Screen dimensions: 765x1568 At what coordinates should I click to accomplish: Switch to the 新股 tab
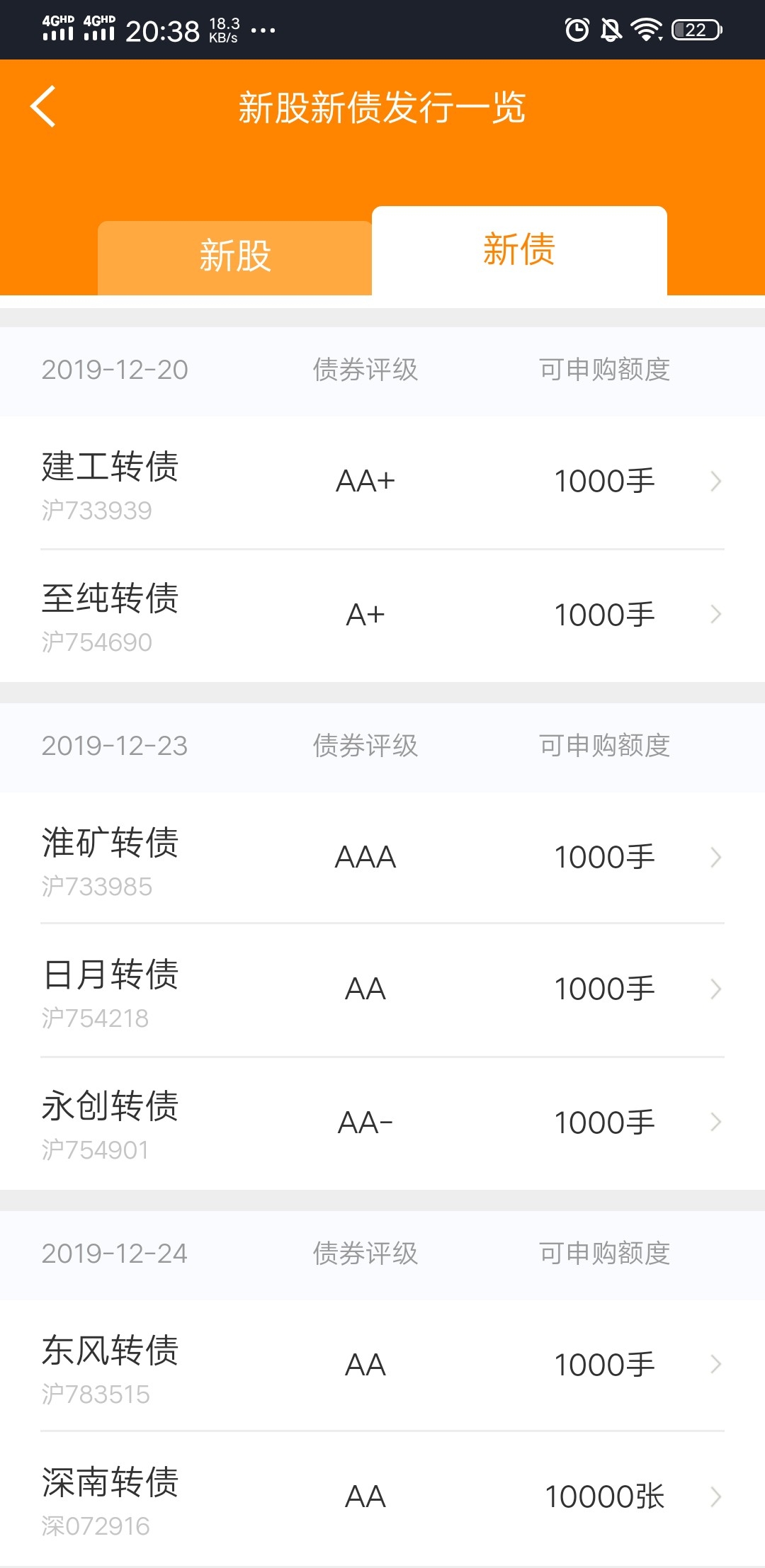(234, 258)
